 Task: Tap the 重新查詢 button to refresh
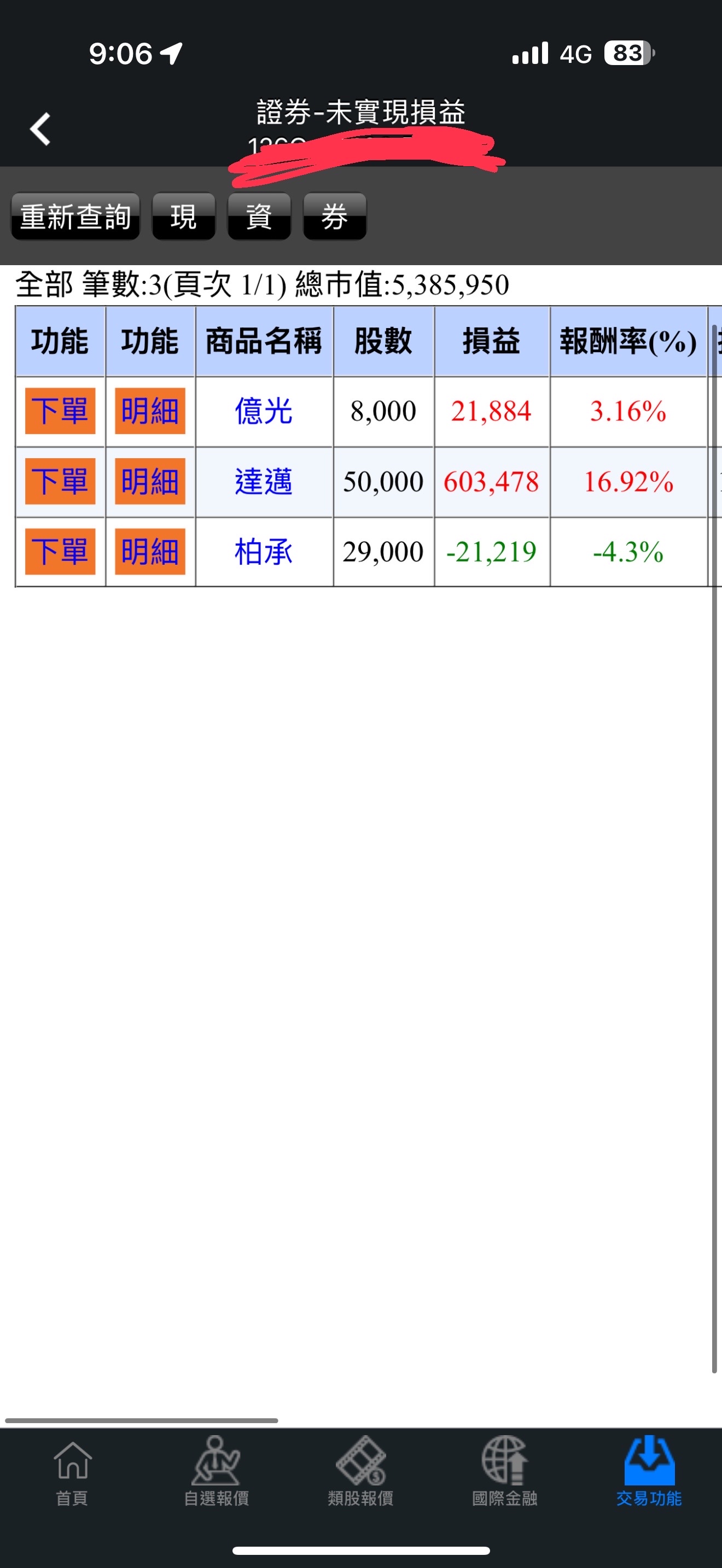click(75, 217)
